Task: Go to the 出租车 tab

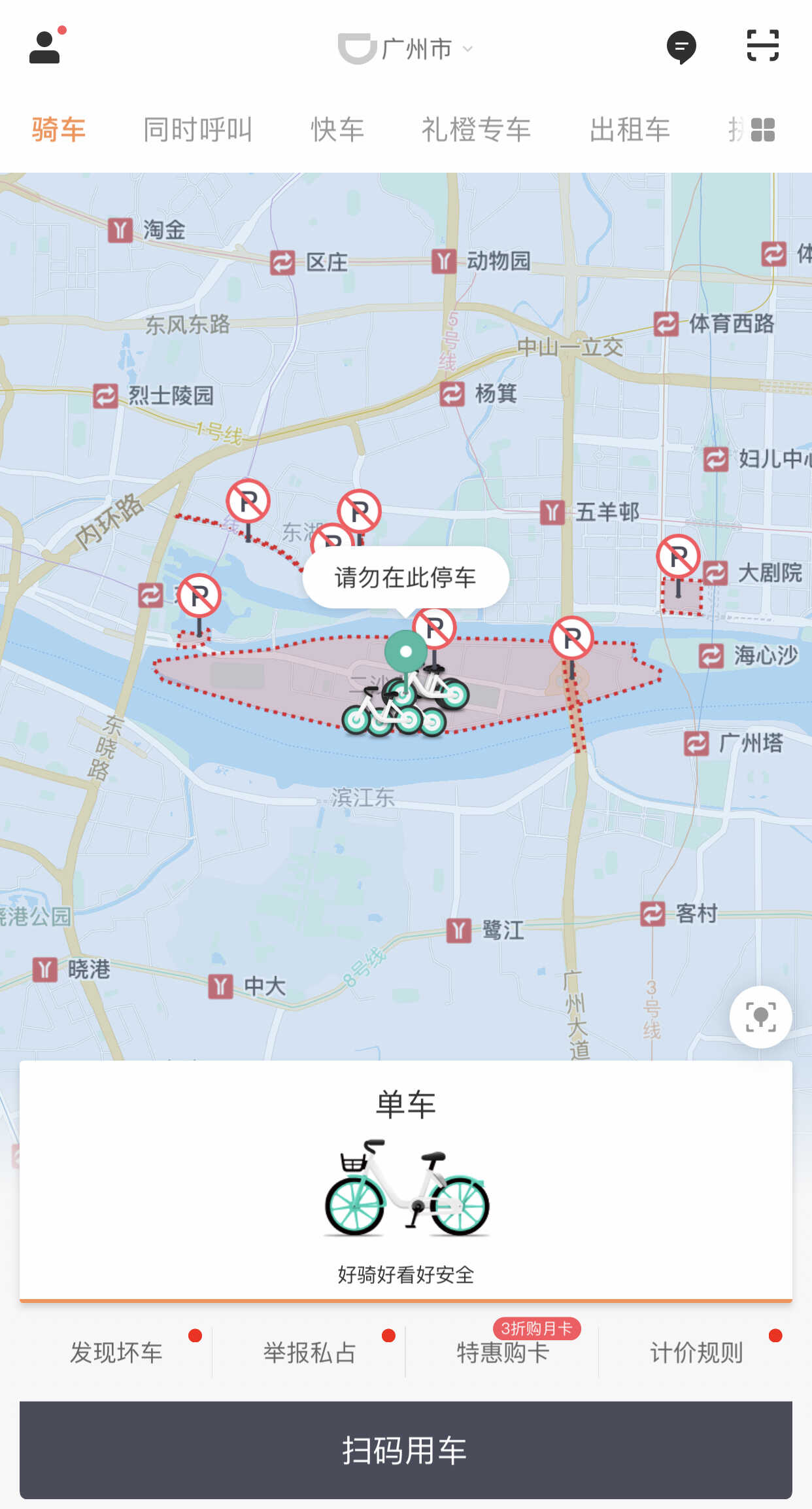Action: pyautogui.click(x=630, y=130)
